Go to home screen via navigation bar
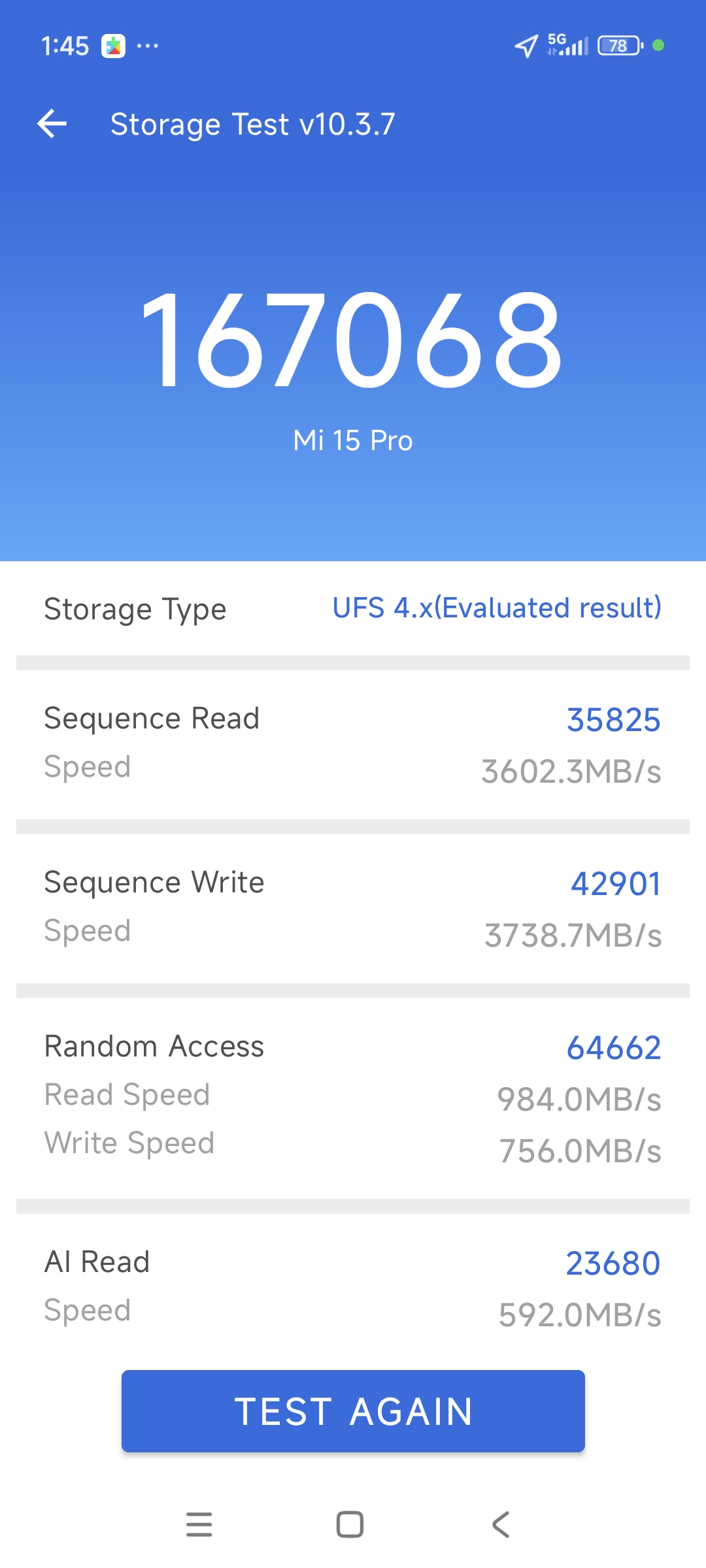Image resolution: width=706 pixels, height=1568 pixels. pyautogui.click(x=350, y=1524)
